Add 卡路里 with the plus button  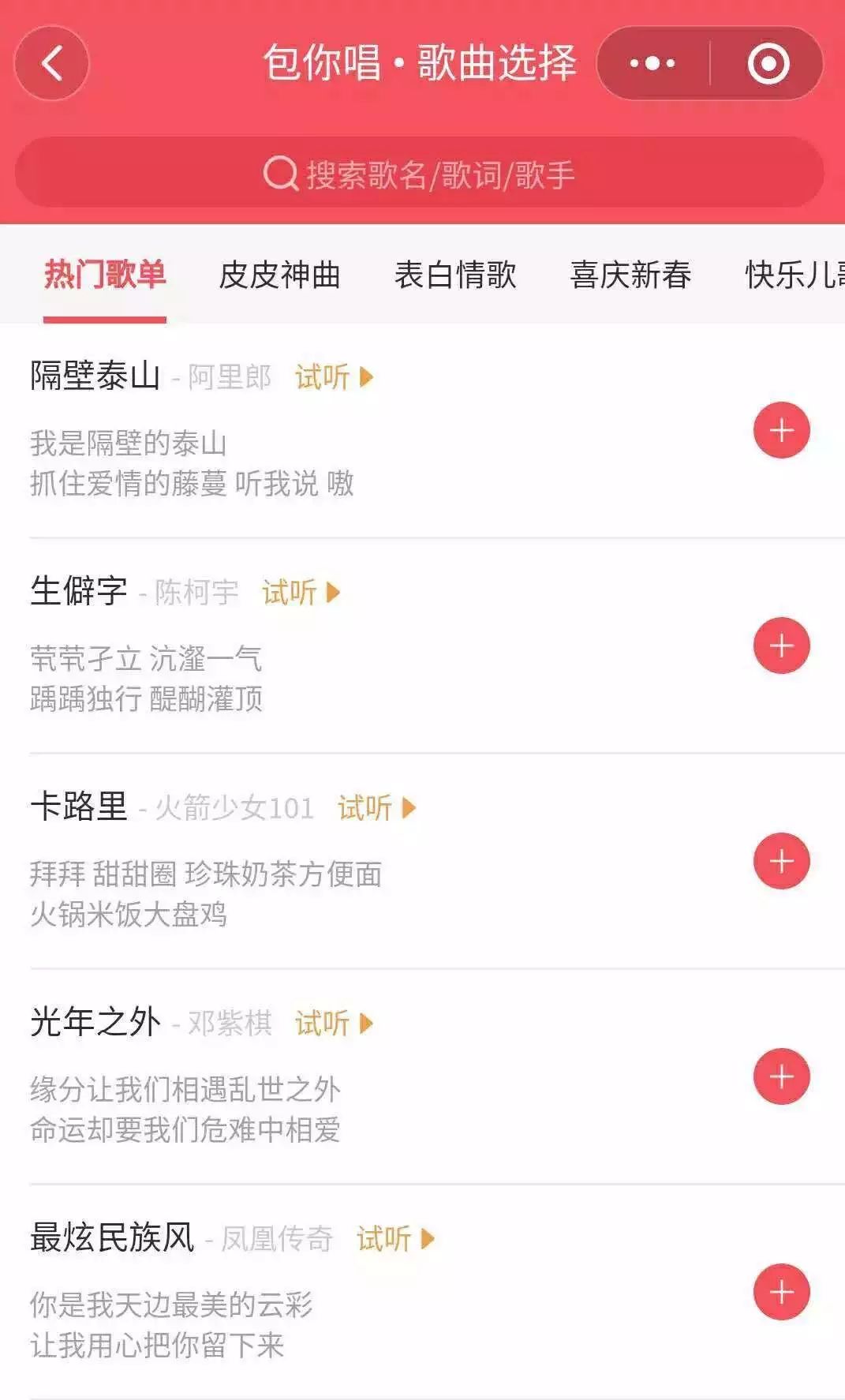coord(781,862)
